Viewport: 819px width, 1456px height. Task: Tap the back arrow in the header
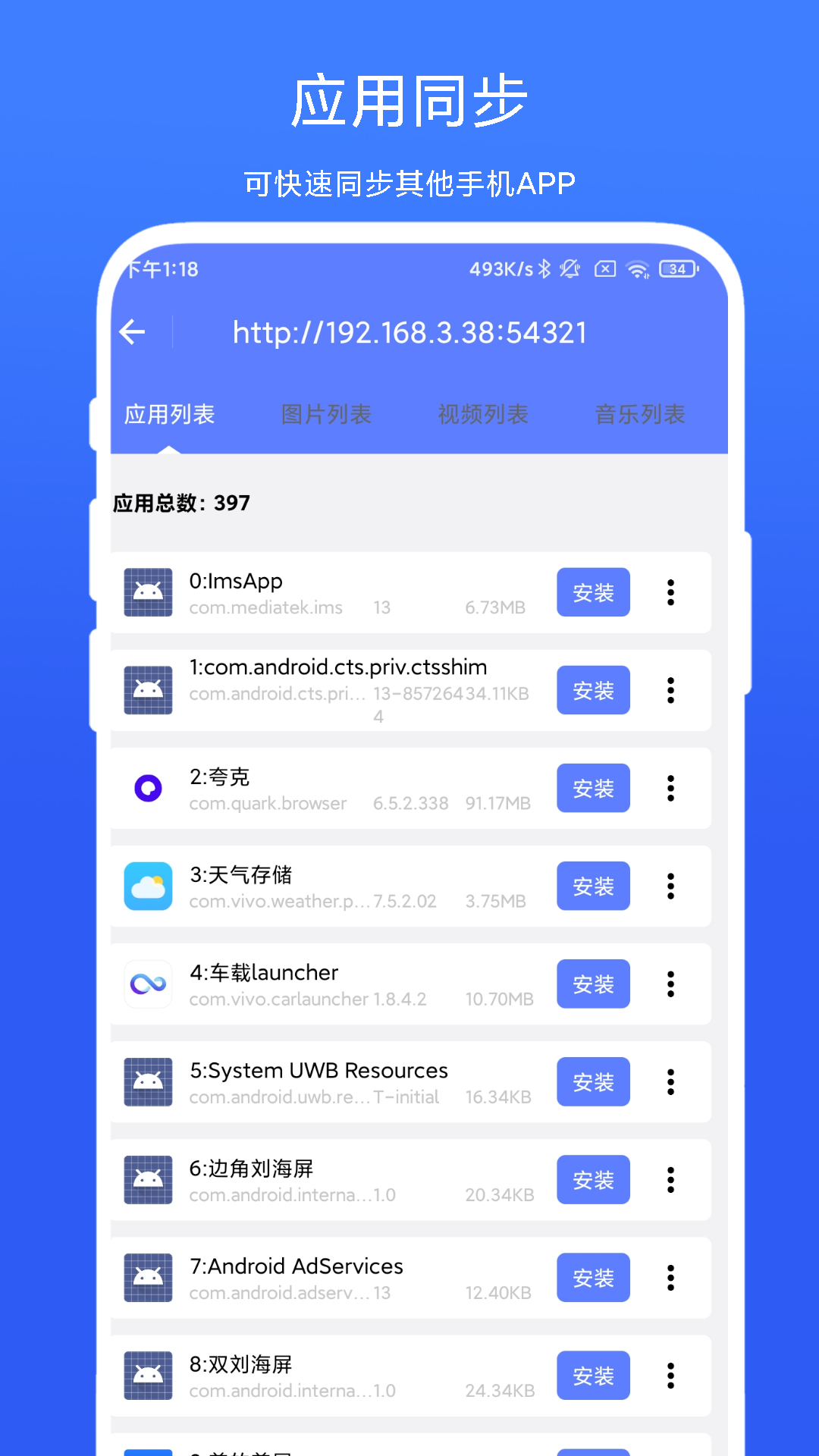click(132, 331)
